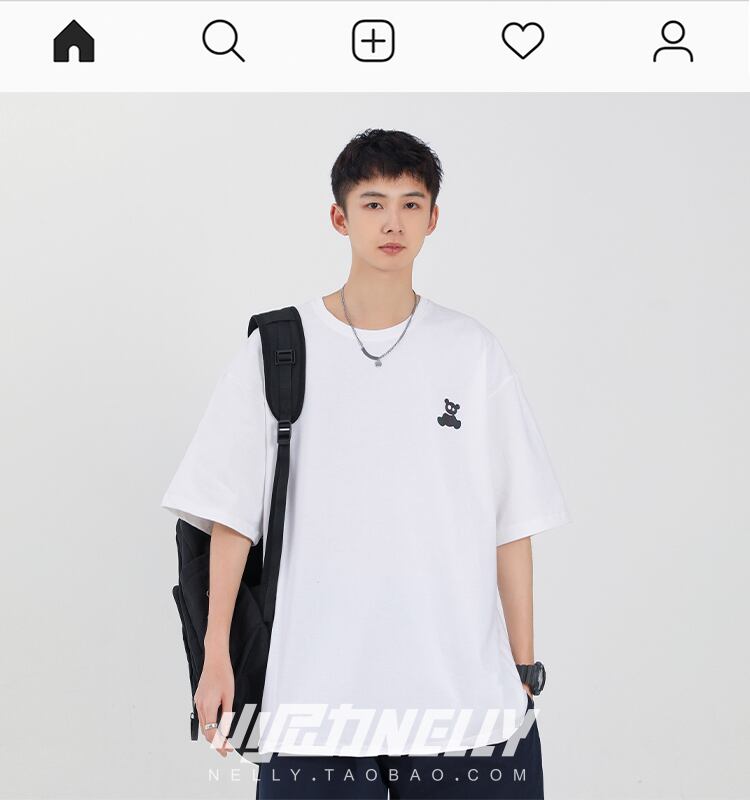Viewport: 750px width, 800px height.
Task: Create a new post with plus icon
Action: [373, 41]
